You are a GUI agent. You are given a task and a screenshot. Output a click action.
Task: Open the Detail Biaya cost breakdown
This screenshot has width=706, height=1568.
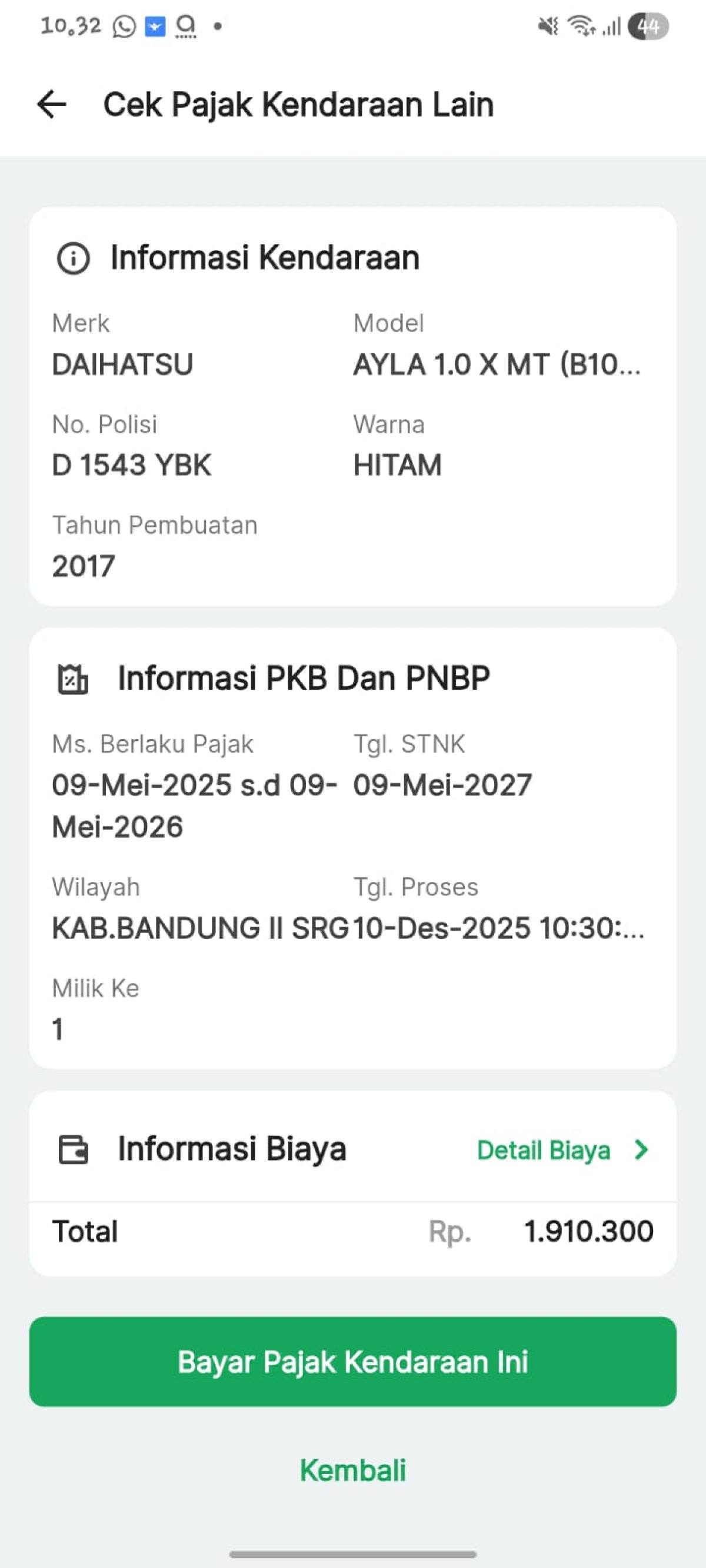click(562, 1151)
